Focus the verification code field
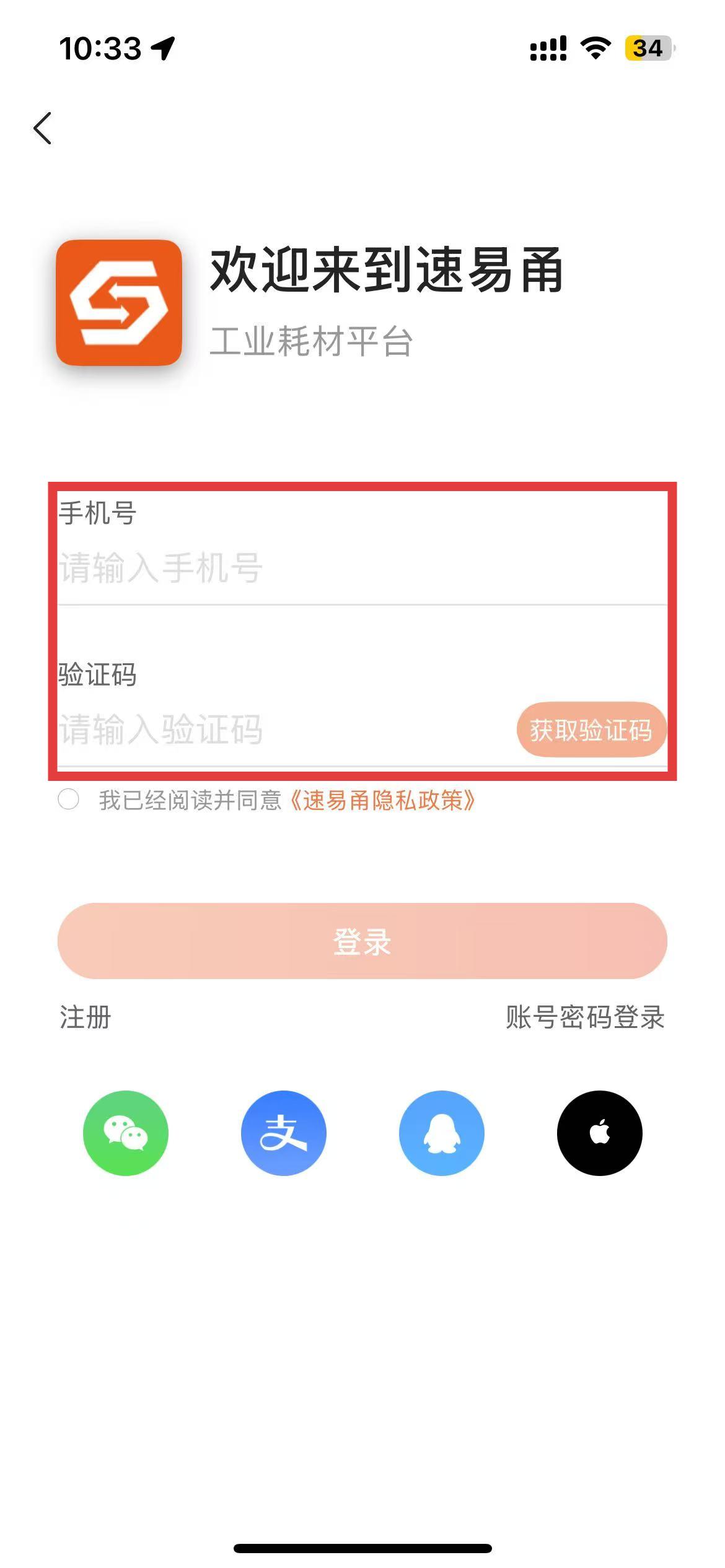 pyautogui.click(x=279, y=729)
